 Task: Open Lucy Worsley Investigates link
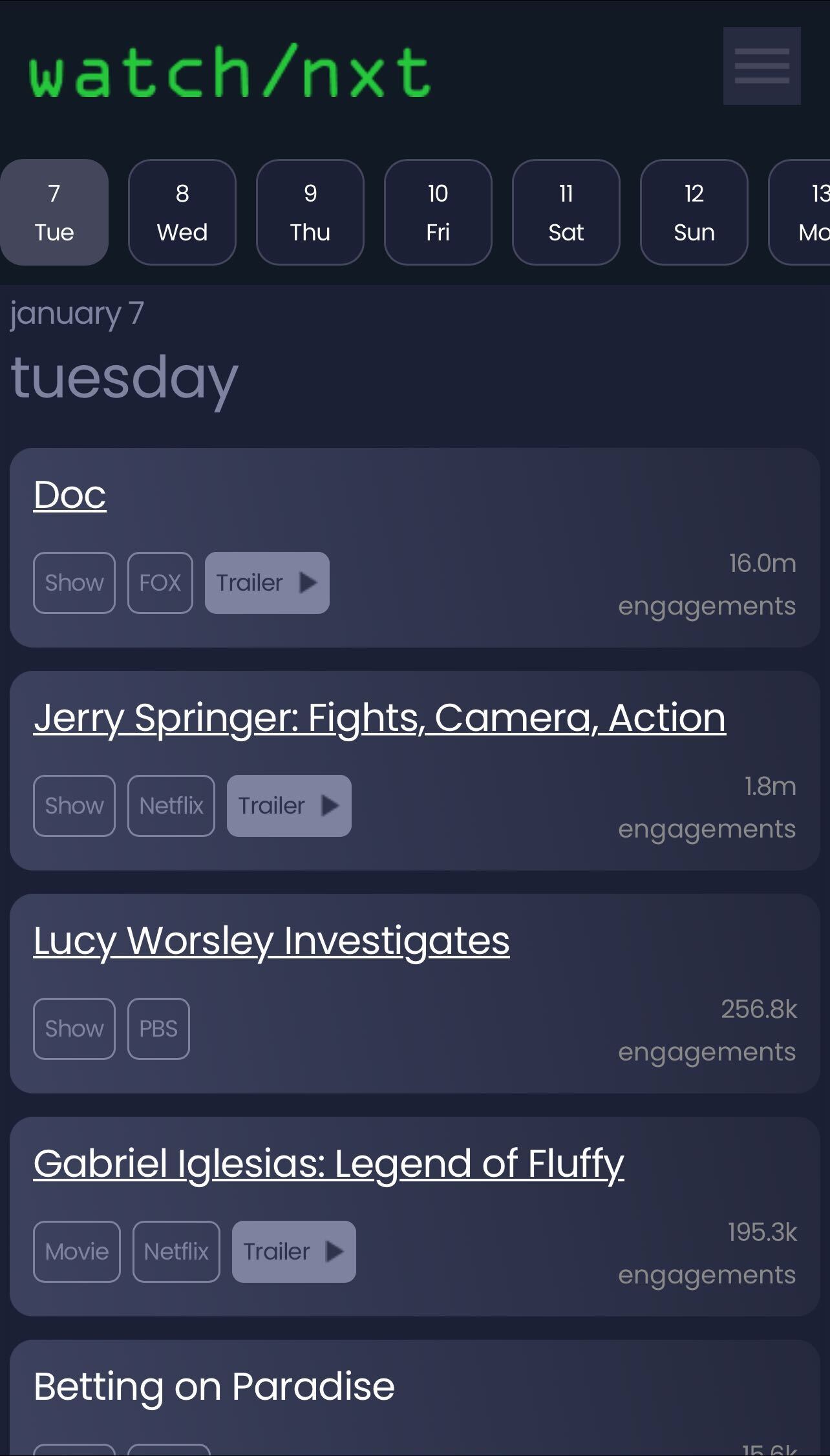271,941
